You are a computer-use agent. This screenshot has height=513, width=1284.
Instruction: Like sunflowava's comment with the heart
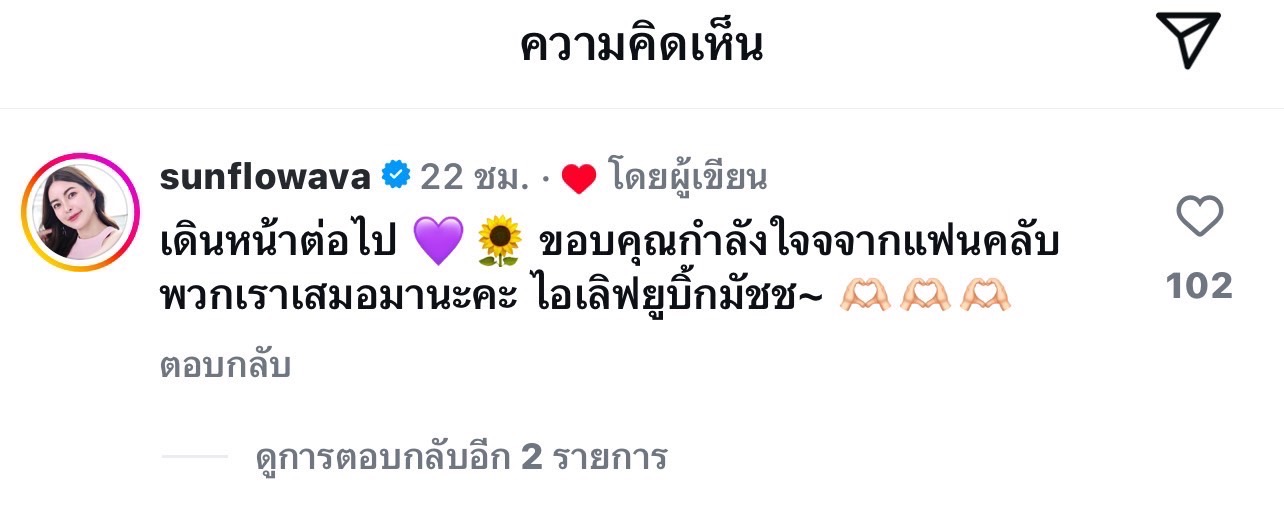tap(1199, 217)
